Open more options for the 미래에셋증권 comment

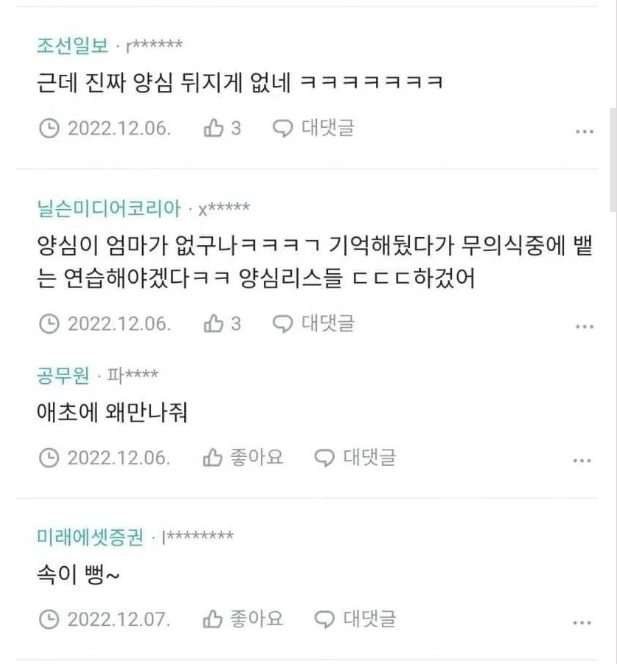[x=584, y=622]
